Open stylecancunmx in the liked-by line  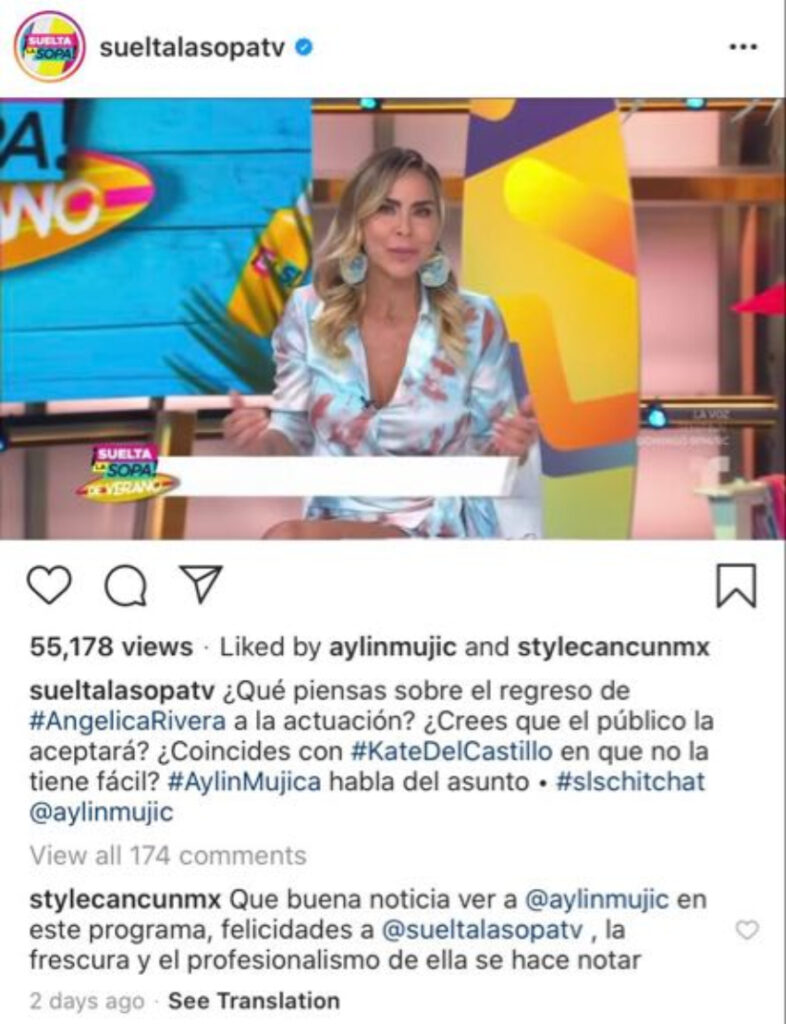coord(612,647)
